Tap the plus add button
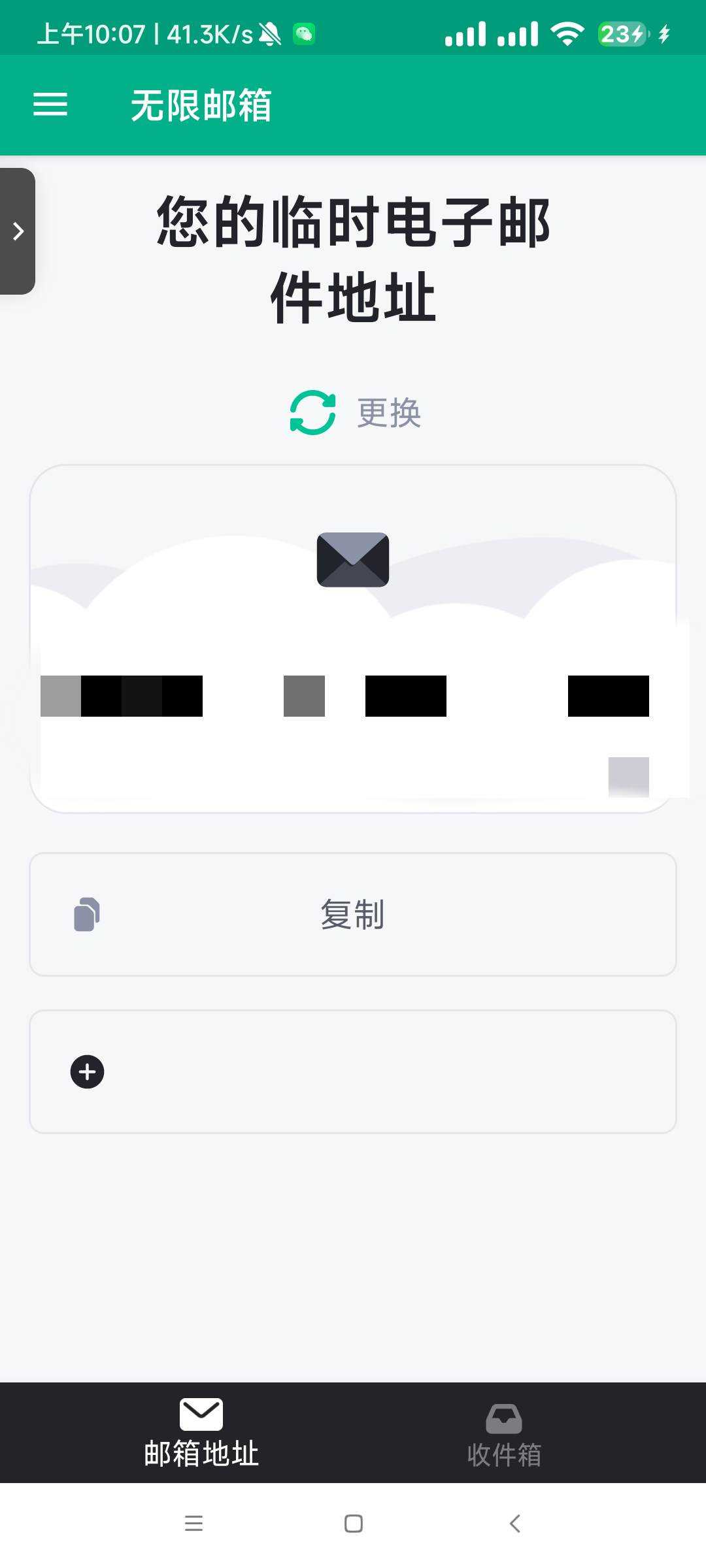Image resolution: width=706 pixels, height=1568 pixels. click(88, 1071)
